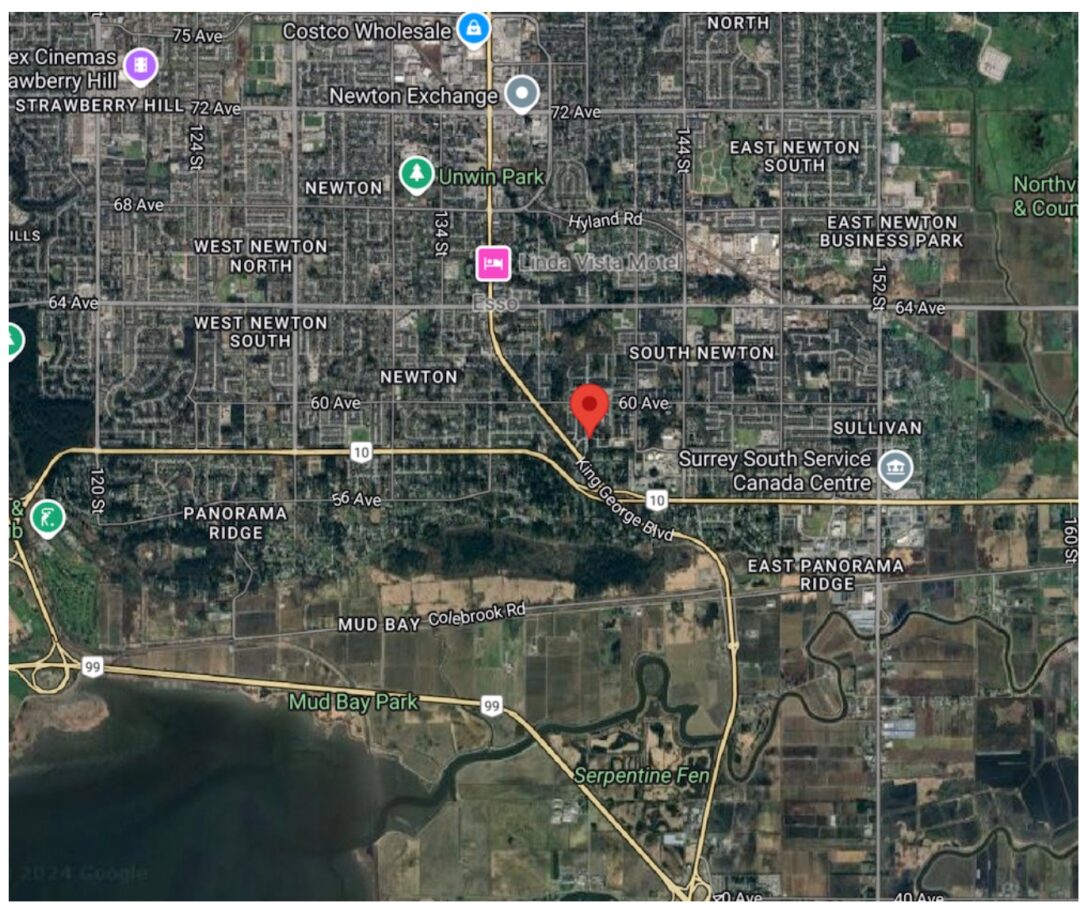Open the Unwin Park marker
Image resolution: width=1080 pixels, height=903 pixels.
coord(416,175)
